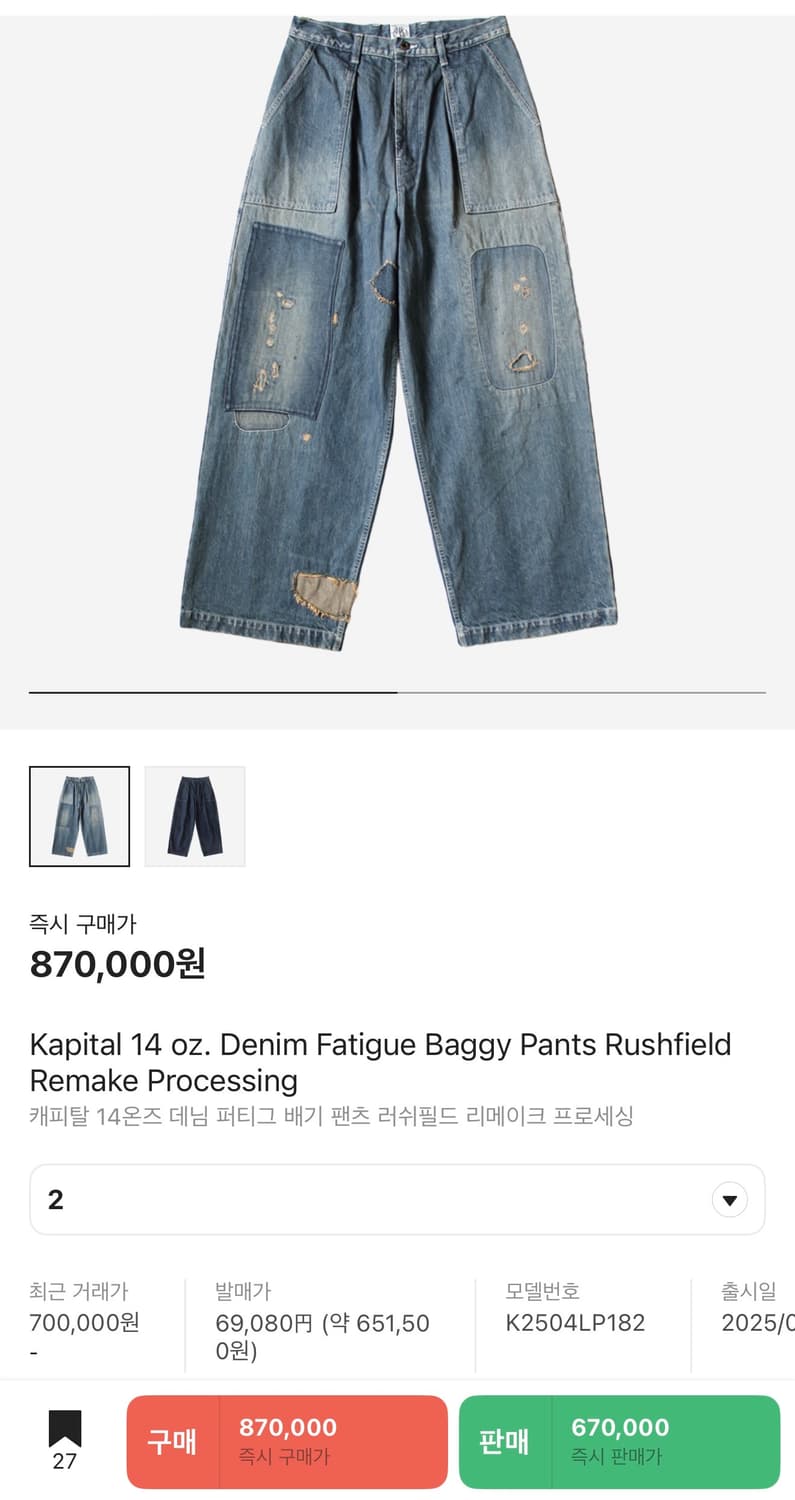
Task: Bookmark this product using the save icon
Action: click(x=64, y=1428)
